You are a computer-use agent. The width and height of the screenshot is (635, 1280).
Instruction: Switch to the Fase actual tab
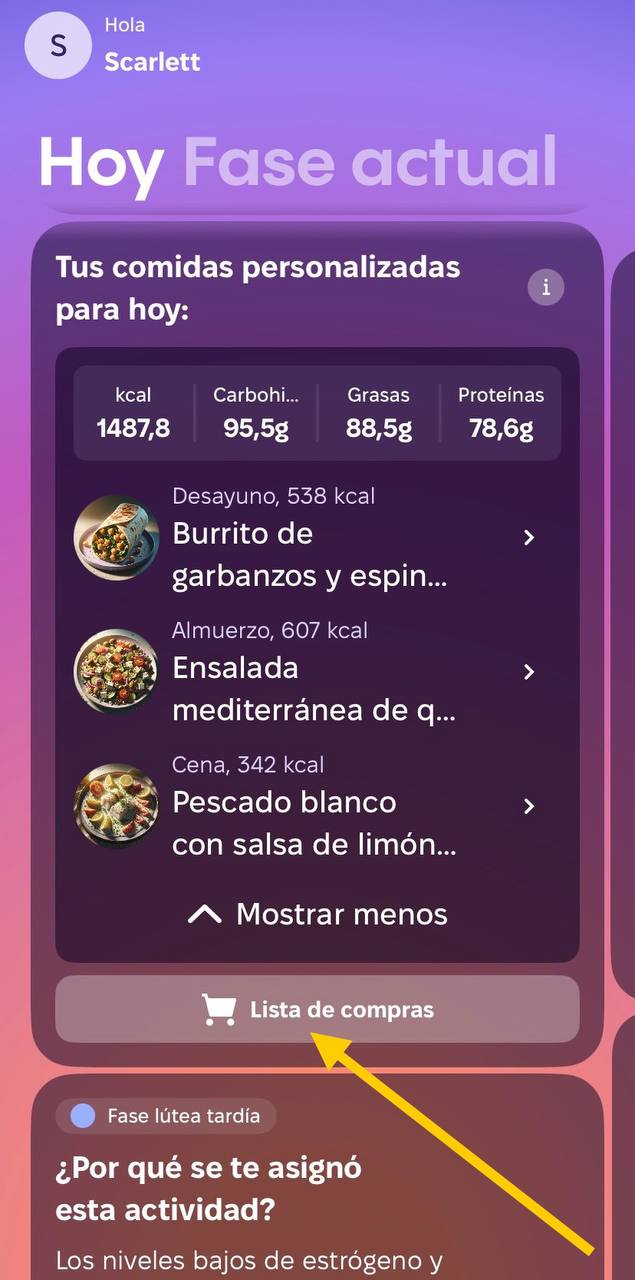[x=370, y=162]
